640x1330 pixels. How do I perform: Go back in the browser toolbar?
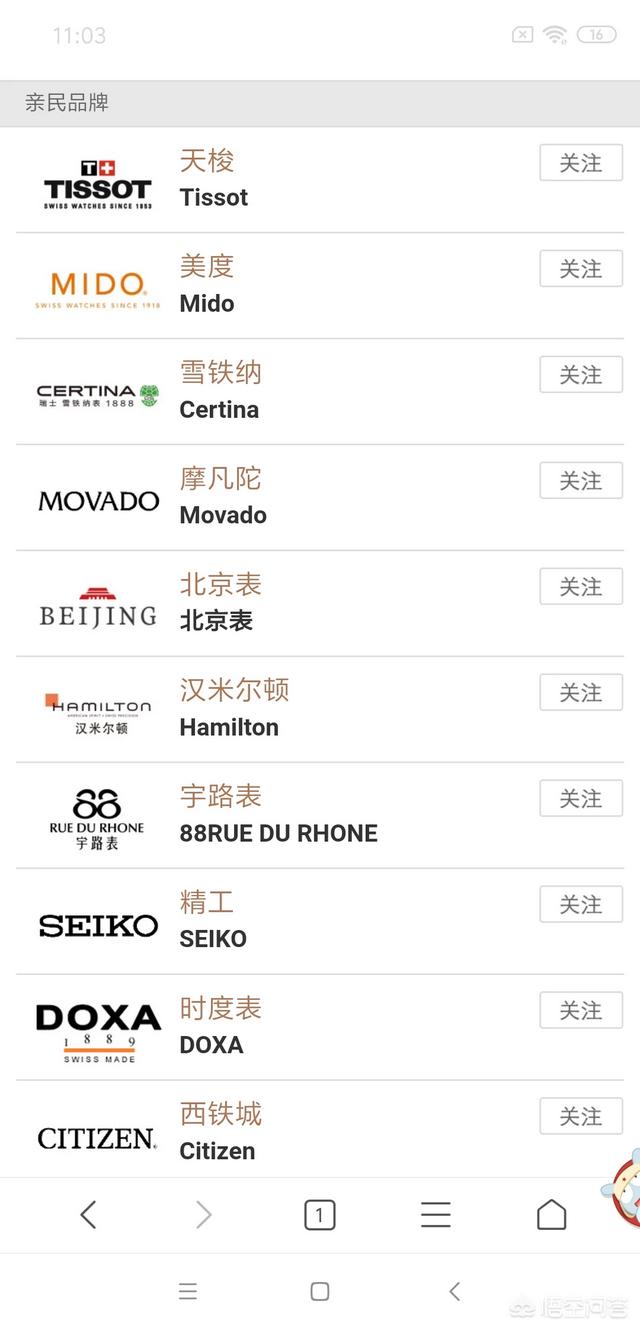(88, 1215)
